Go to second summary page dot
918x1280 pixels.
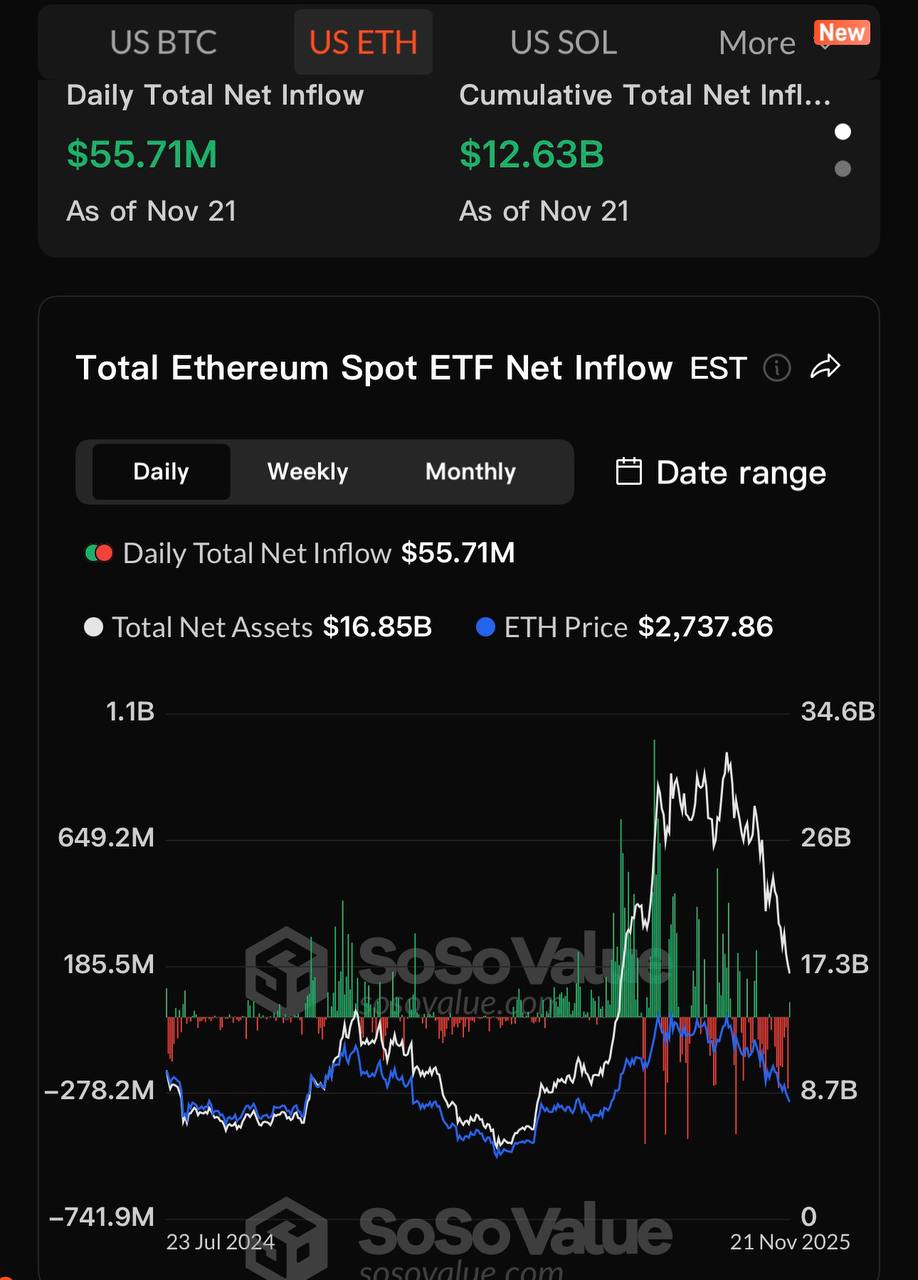coord(843,169)
